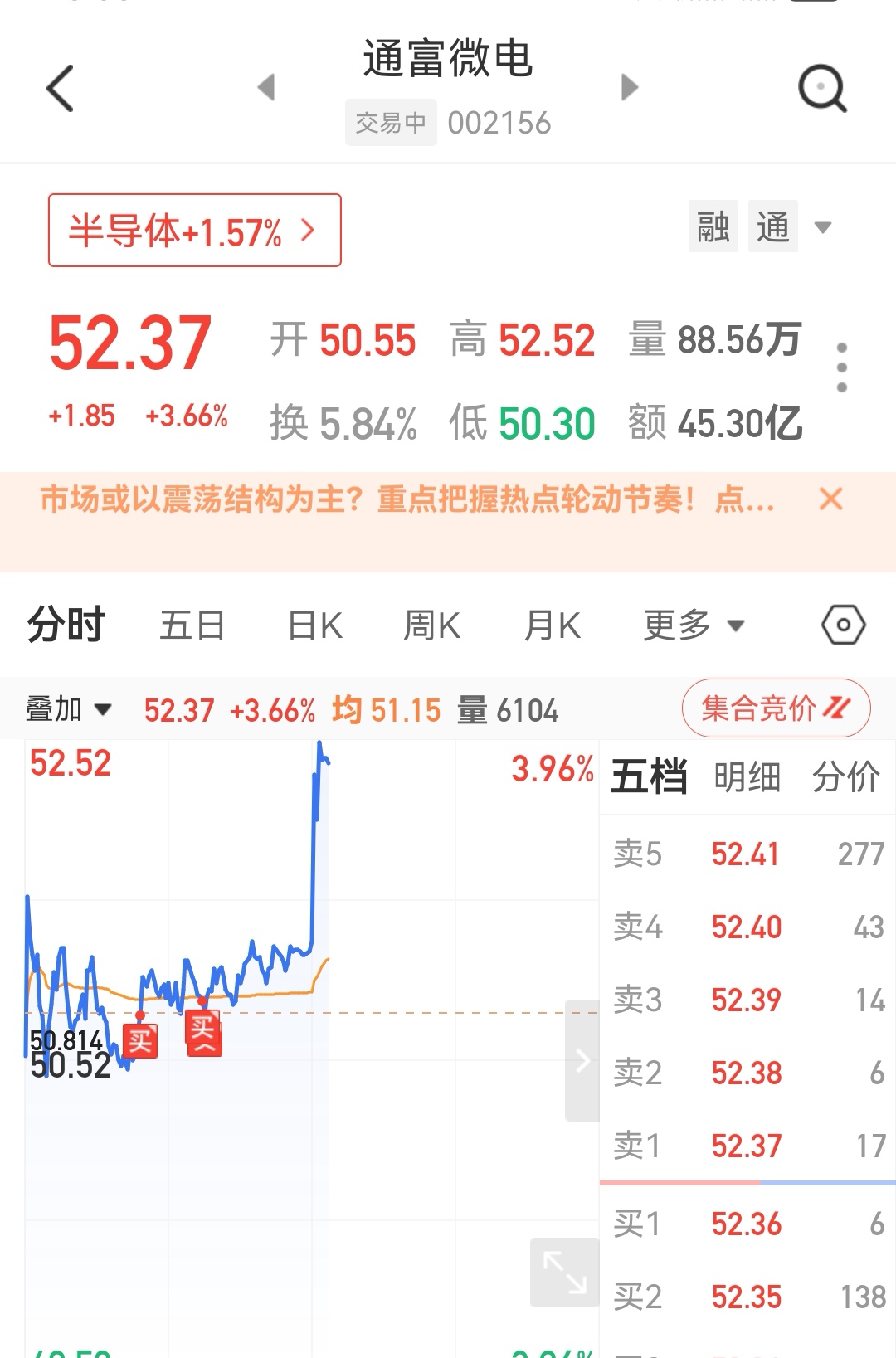Open the three-dot more quote details

pyautogui.click(x=841, y=367)
